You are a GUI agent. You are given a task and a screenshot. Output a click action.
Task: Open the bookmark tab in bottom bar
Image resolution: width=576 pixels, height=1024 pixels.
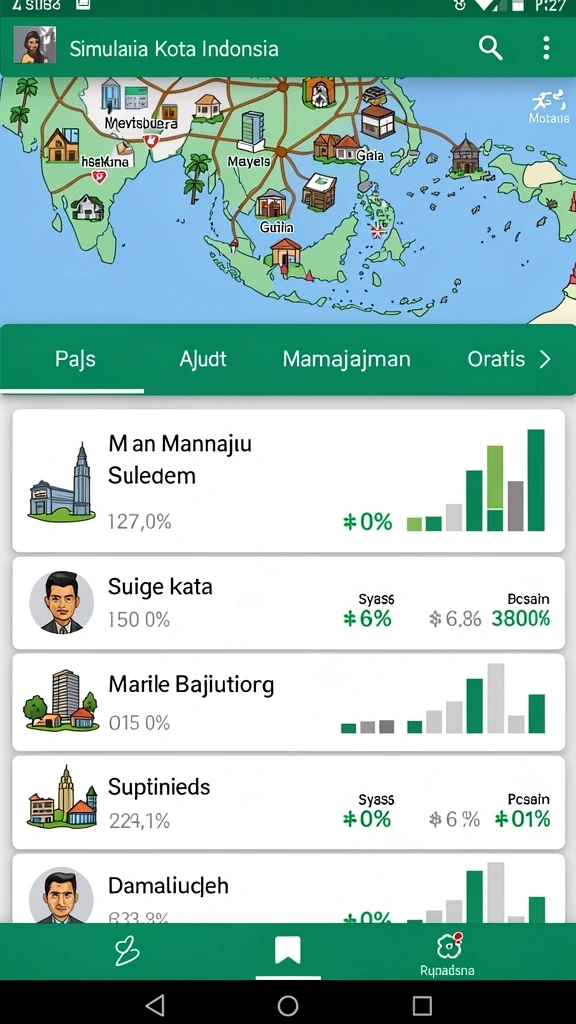[287, 950]
